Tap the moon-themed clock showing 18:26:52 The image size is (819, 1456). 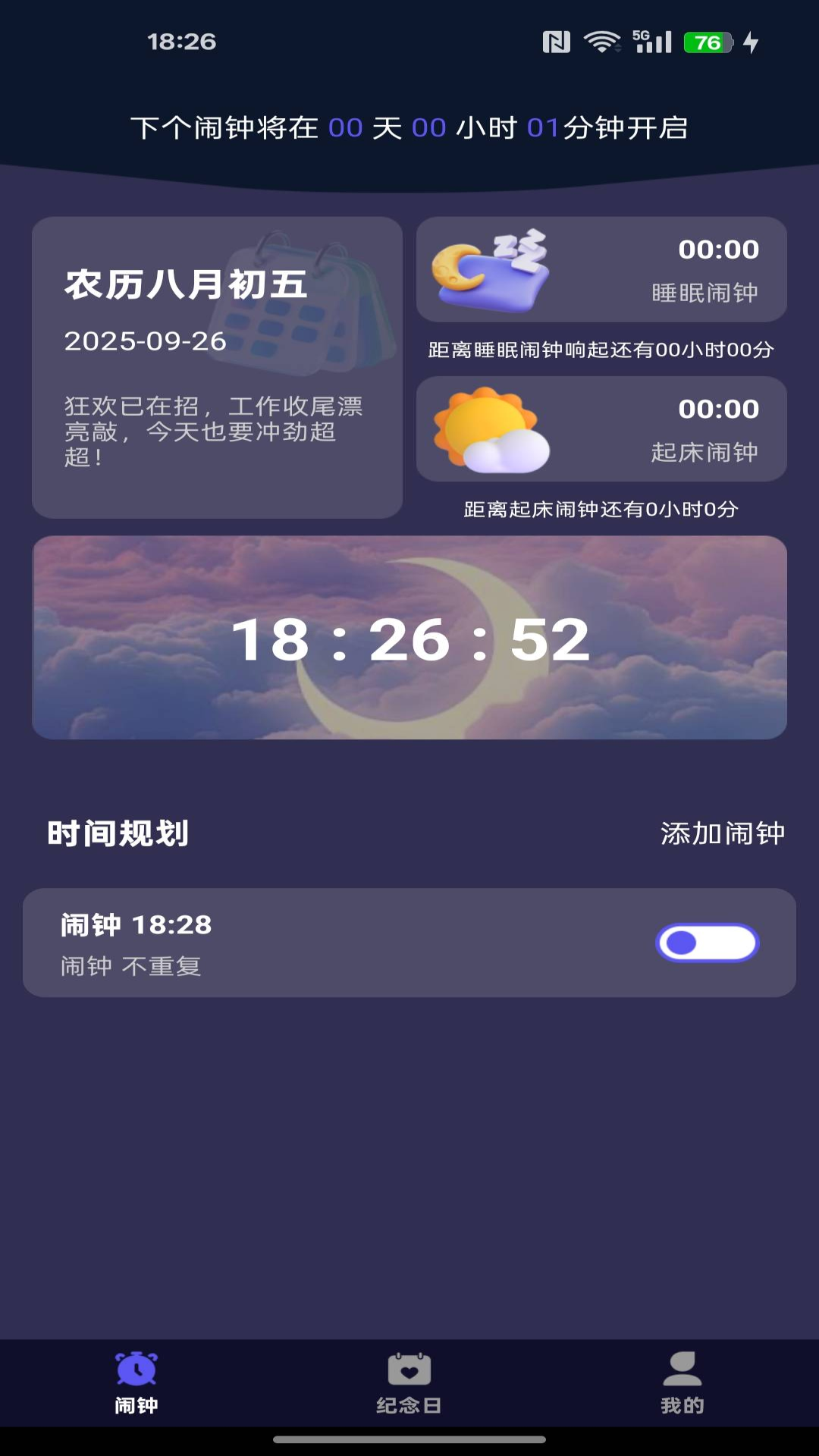pos(409,637)
